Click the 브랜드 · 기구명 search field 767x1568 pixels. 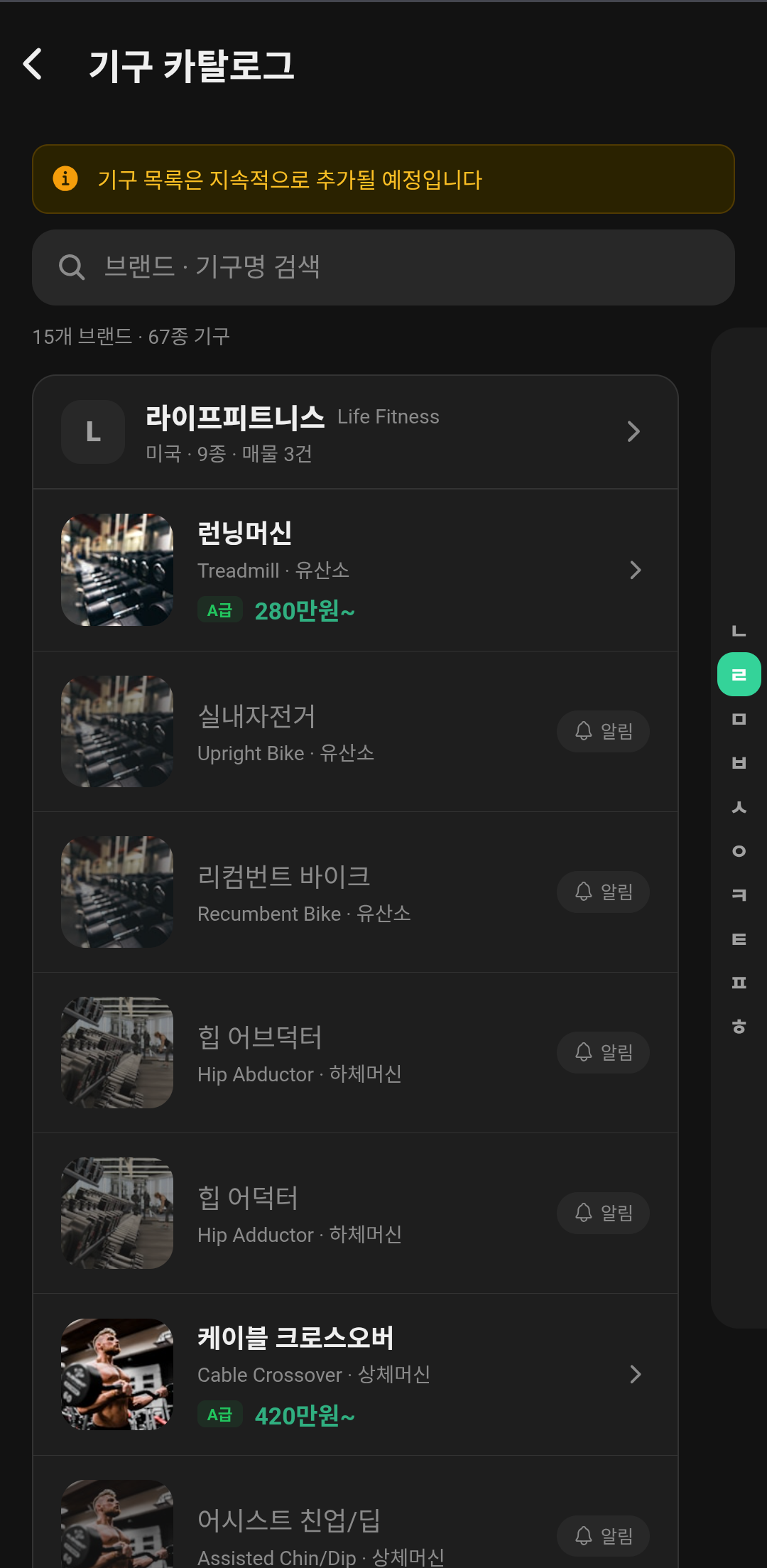383,267
